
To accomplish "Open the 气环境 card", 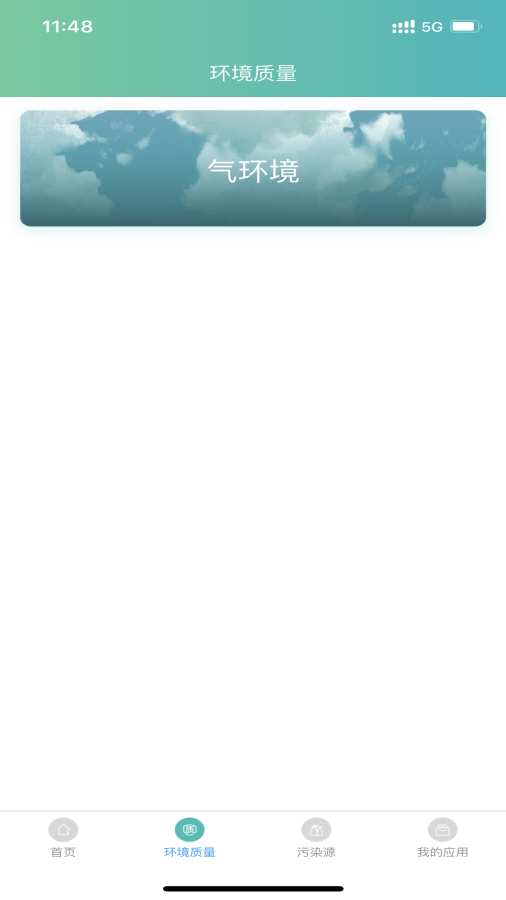I will (253, 168).
